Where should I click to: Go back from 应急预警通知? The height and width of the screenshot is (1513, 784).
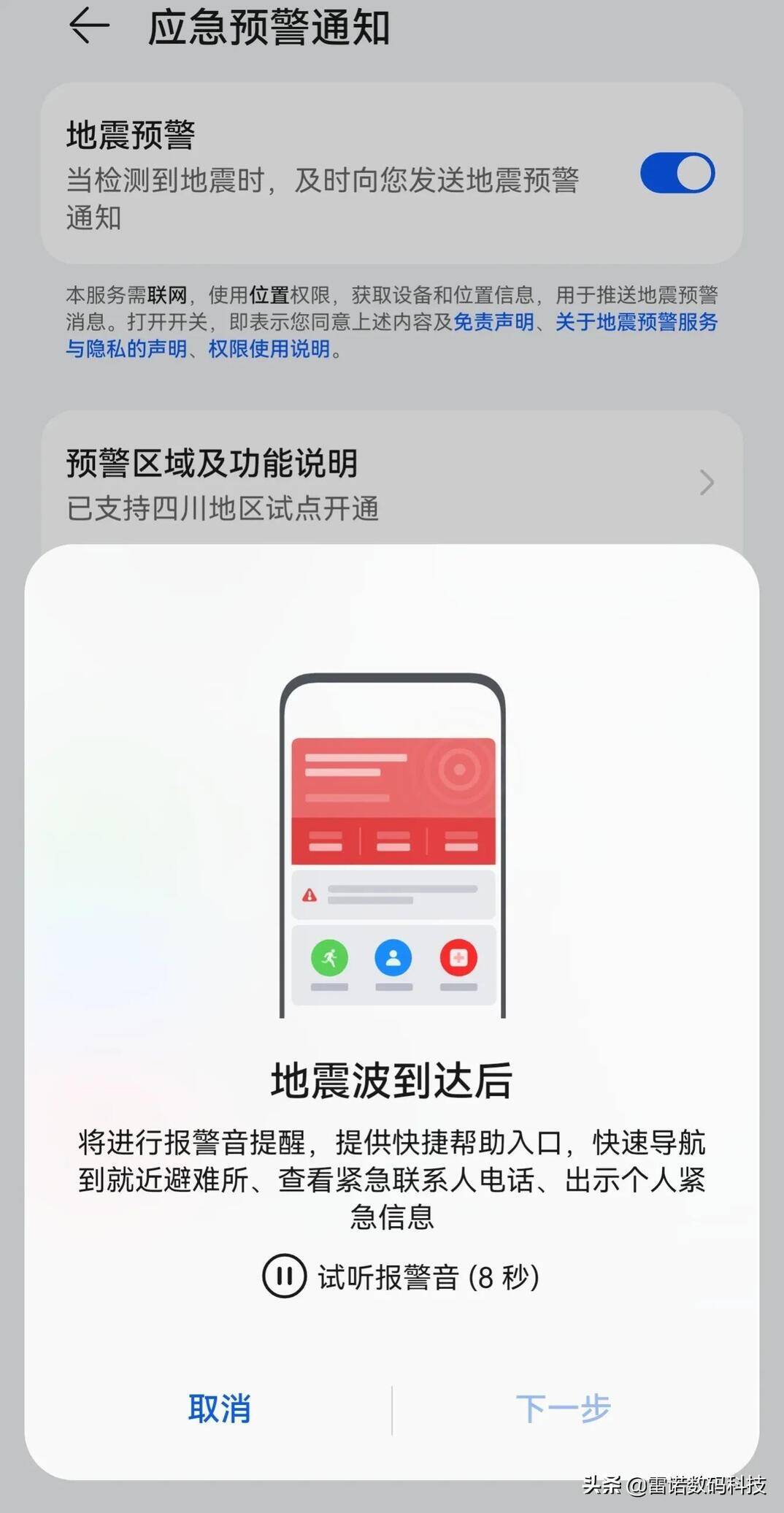pyautogui.click(x=89, y=27)
